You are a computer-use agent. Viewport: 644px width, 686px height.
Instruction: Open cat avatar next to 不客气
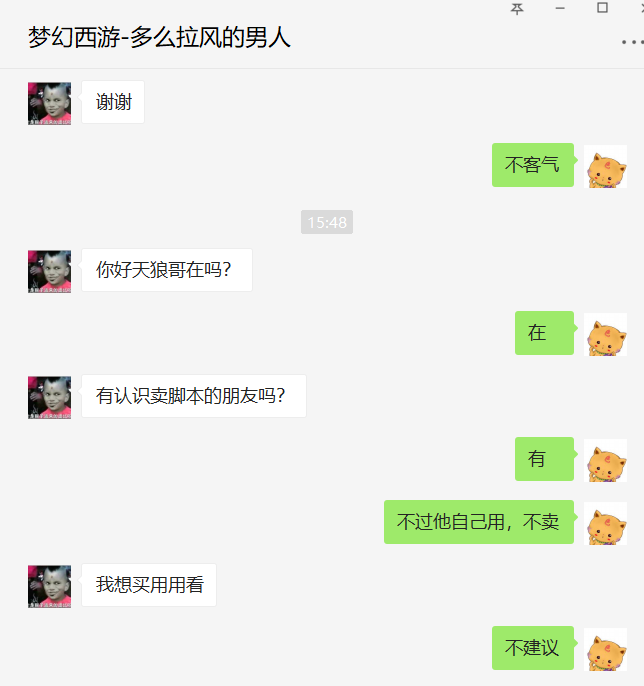[605, 166]
